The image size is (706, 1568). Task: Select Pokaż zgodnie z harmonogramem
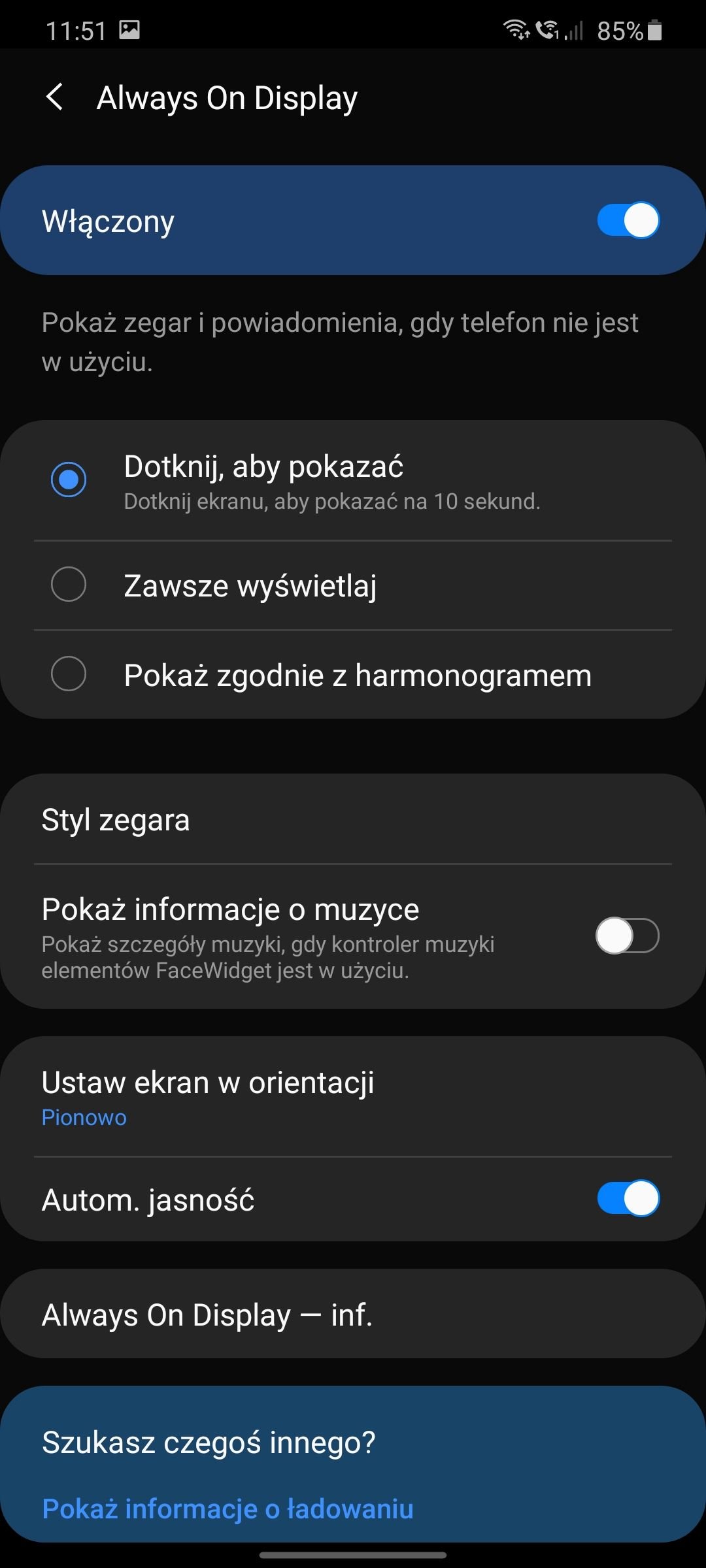353,674
